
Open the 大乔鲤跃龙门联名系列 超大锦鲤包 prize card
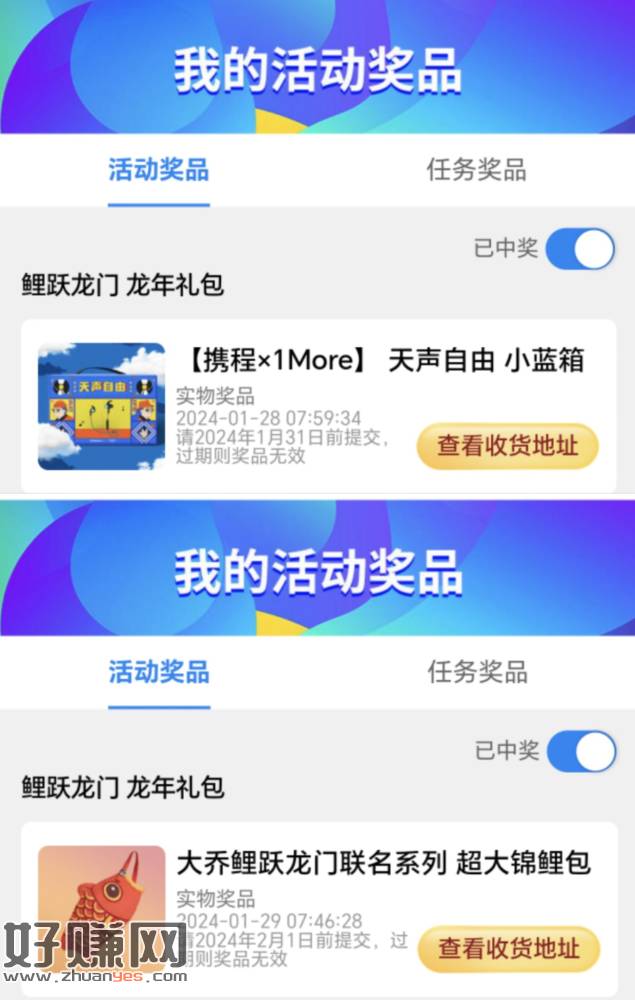pyautogui.click(x=384, y=862)
